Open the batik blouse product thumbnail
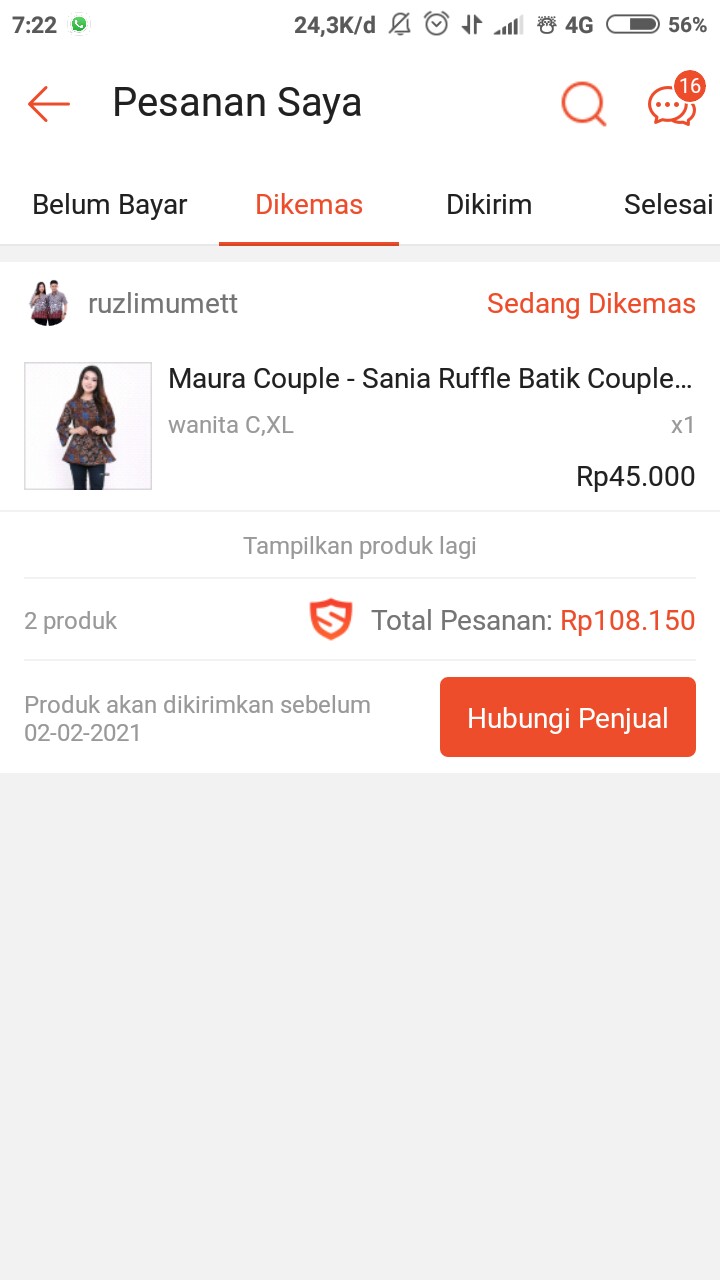 pos(87,425)
